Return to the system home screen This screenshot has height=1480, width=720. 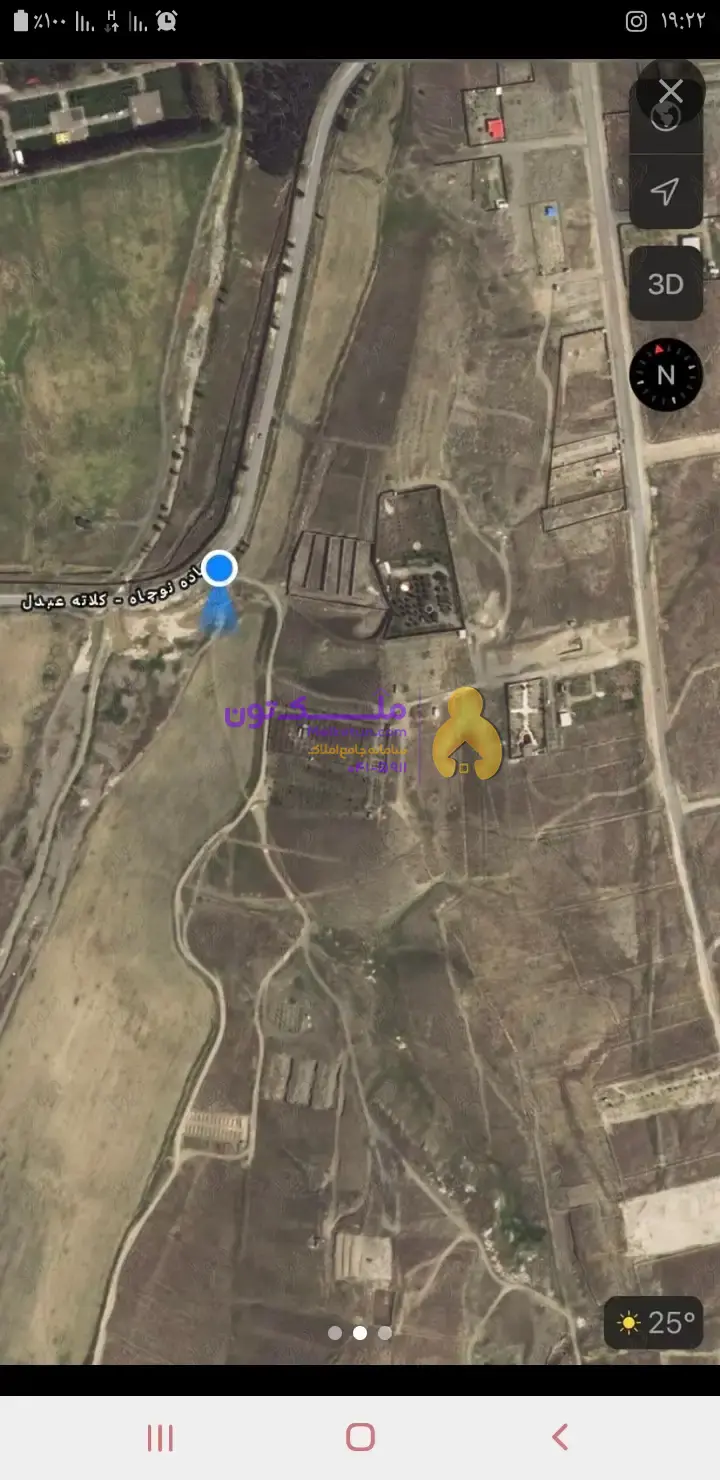point(360,1438)
